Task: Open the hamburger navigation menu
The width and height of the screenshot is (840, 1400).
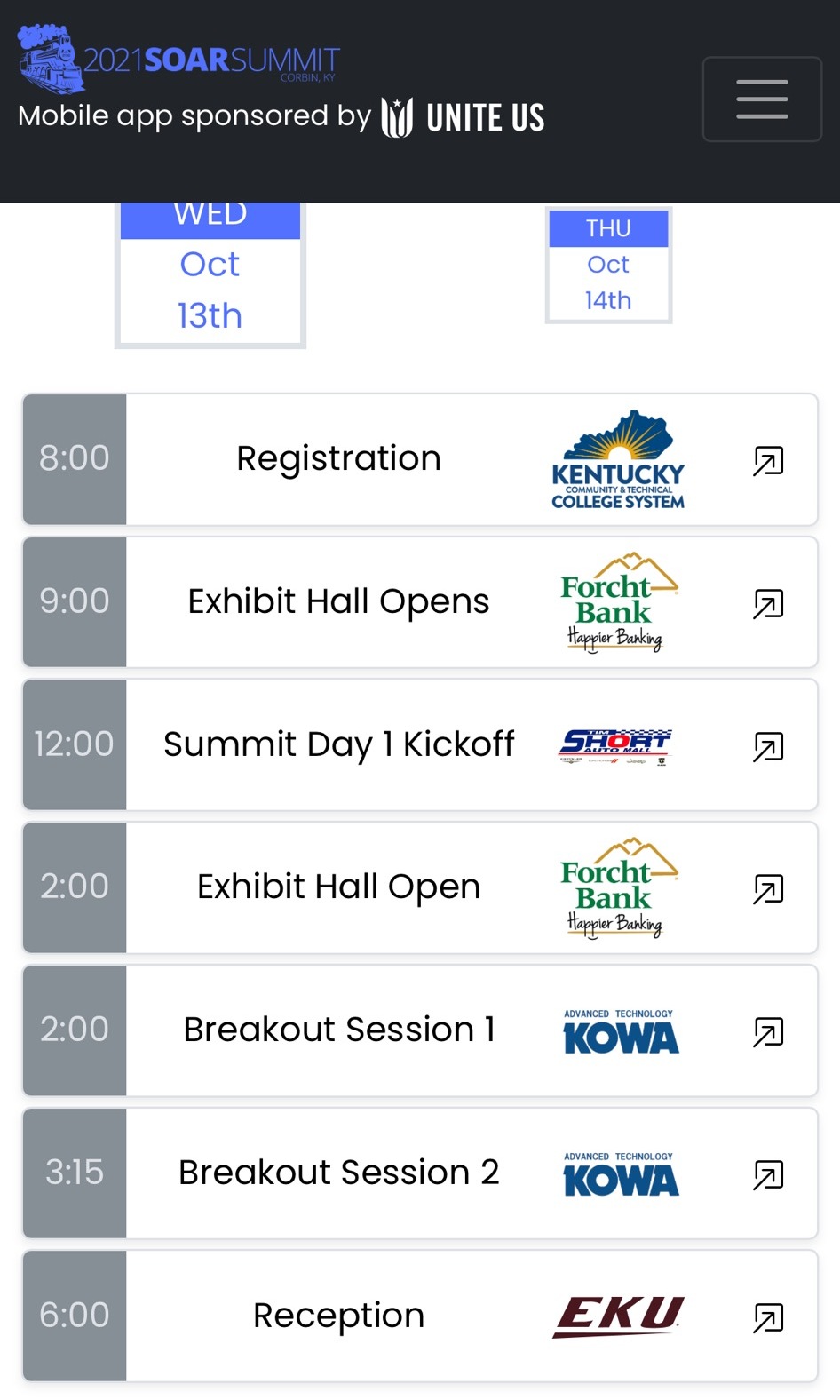Action: 762,99
